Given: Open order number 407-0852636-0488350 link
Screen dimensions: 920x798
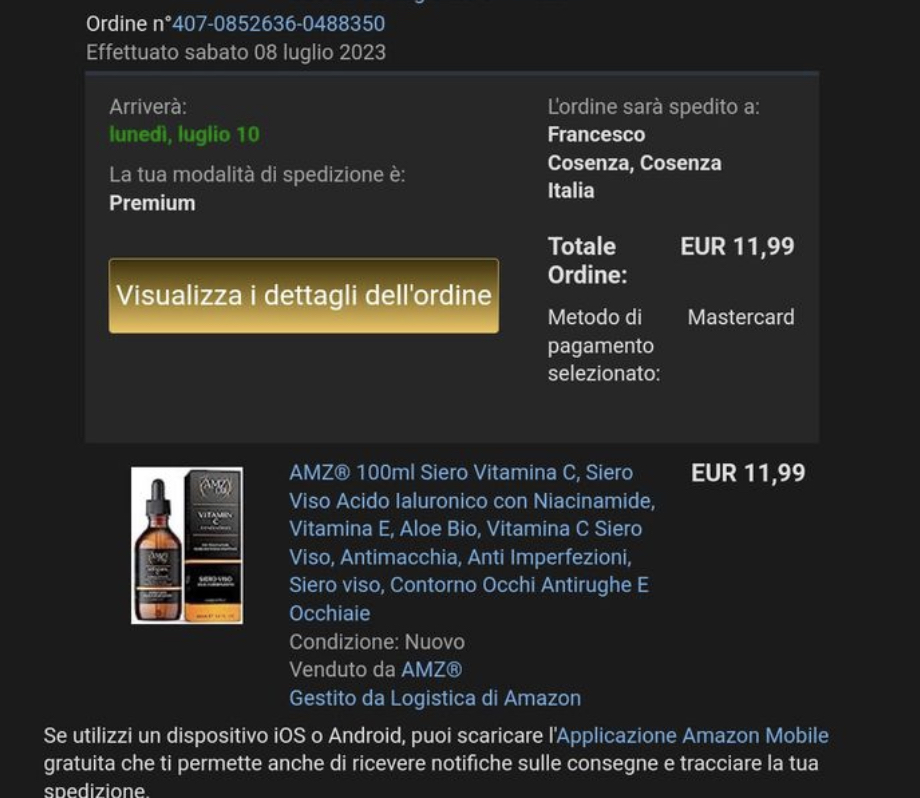Looking at the screenshot, I should (x=278, y=23).
